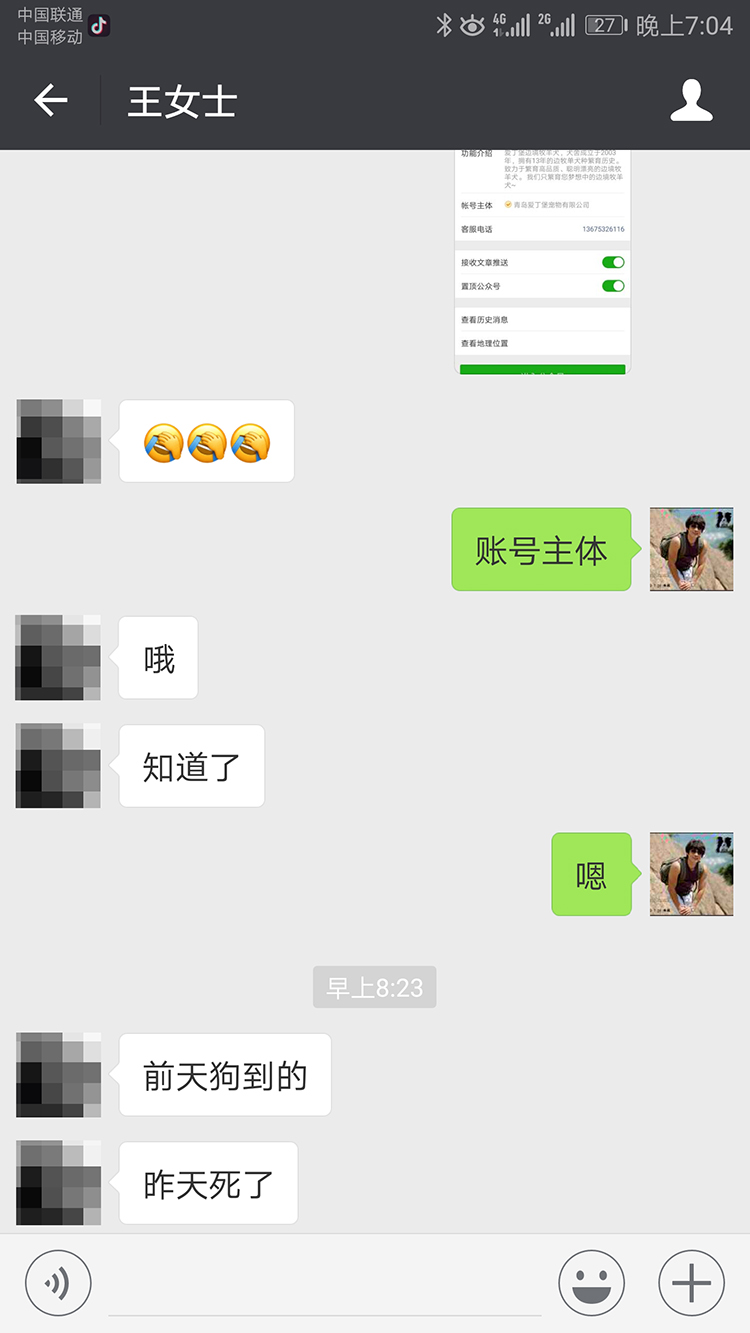Open the chat info profile icon
Screen dimensions: 750x1333
(692, 101)
